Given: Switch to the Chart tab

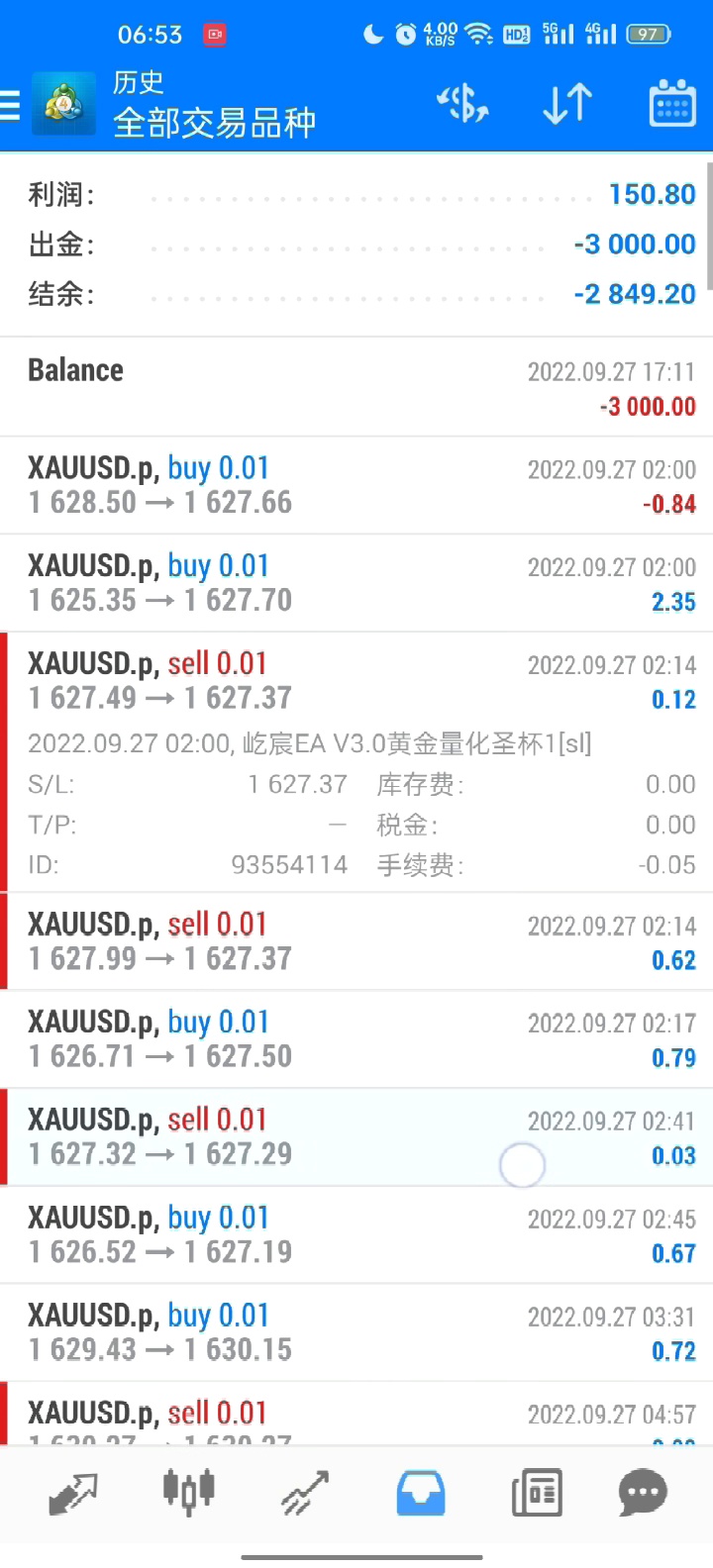Looking at the screenshot, I should (188, 1494).
